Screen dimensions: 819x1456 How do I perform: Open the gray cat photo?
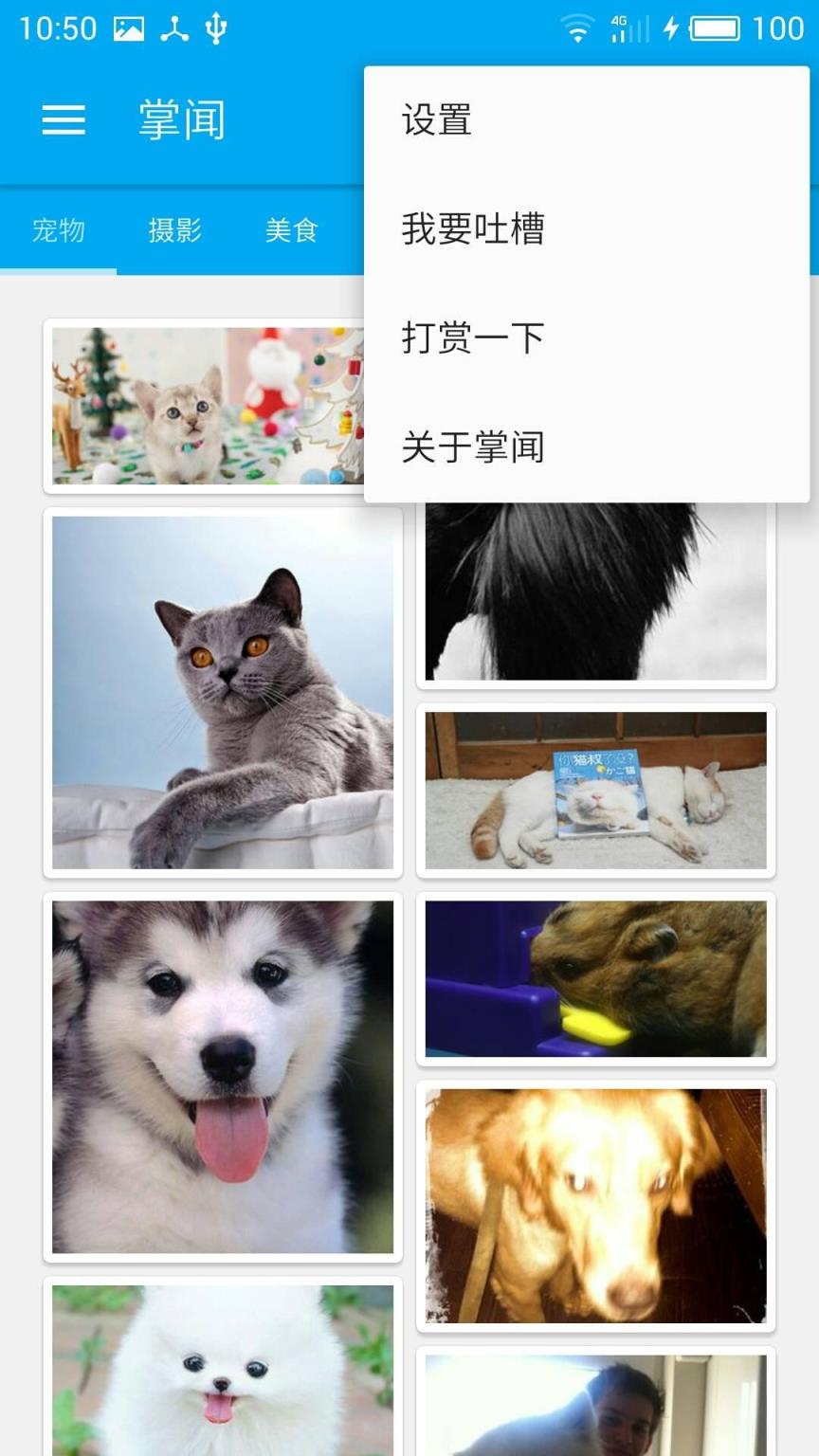222,689
